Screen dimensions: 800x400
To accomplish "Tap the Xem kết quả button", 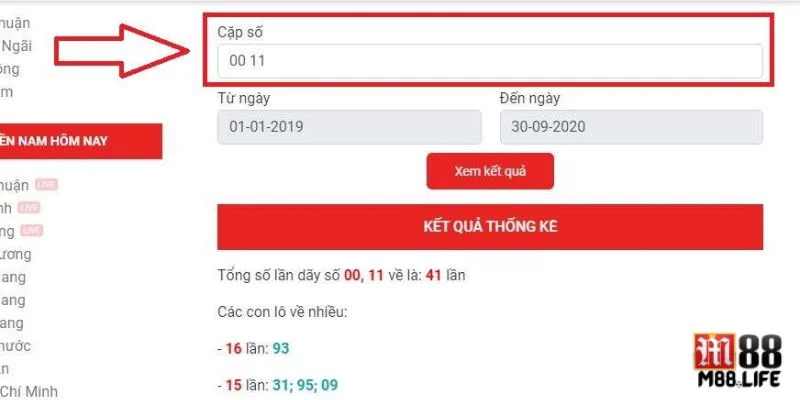I will click(x=490, y=171).
